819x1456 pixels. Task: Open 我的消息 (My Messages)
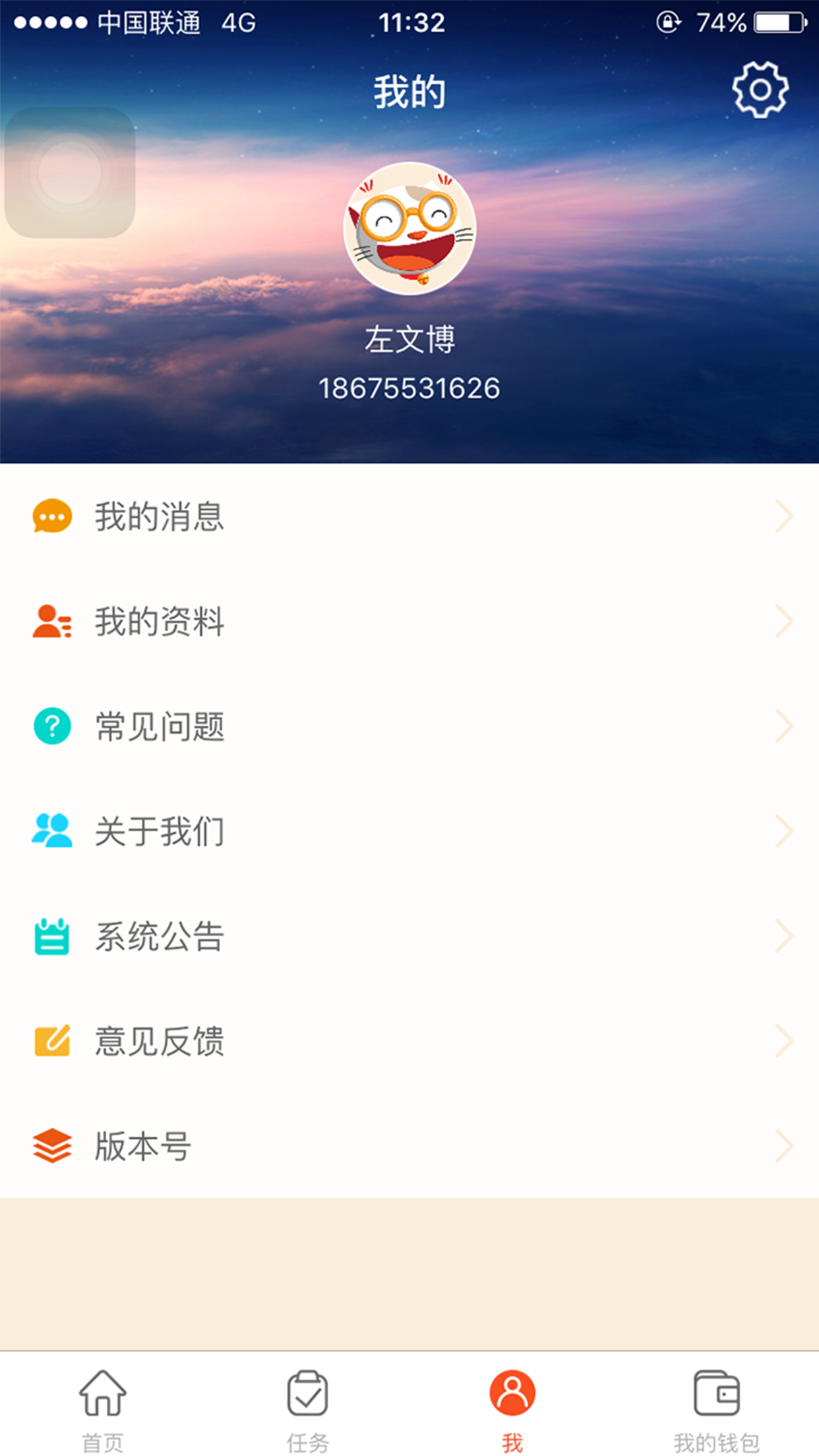(409, 516)
